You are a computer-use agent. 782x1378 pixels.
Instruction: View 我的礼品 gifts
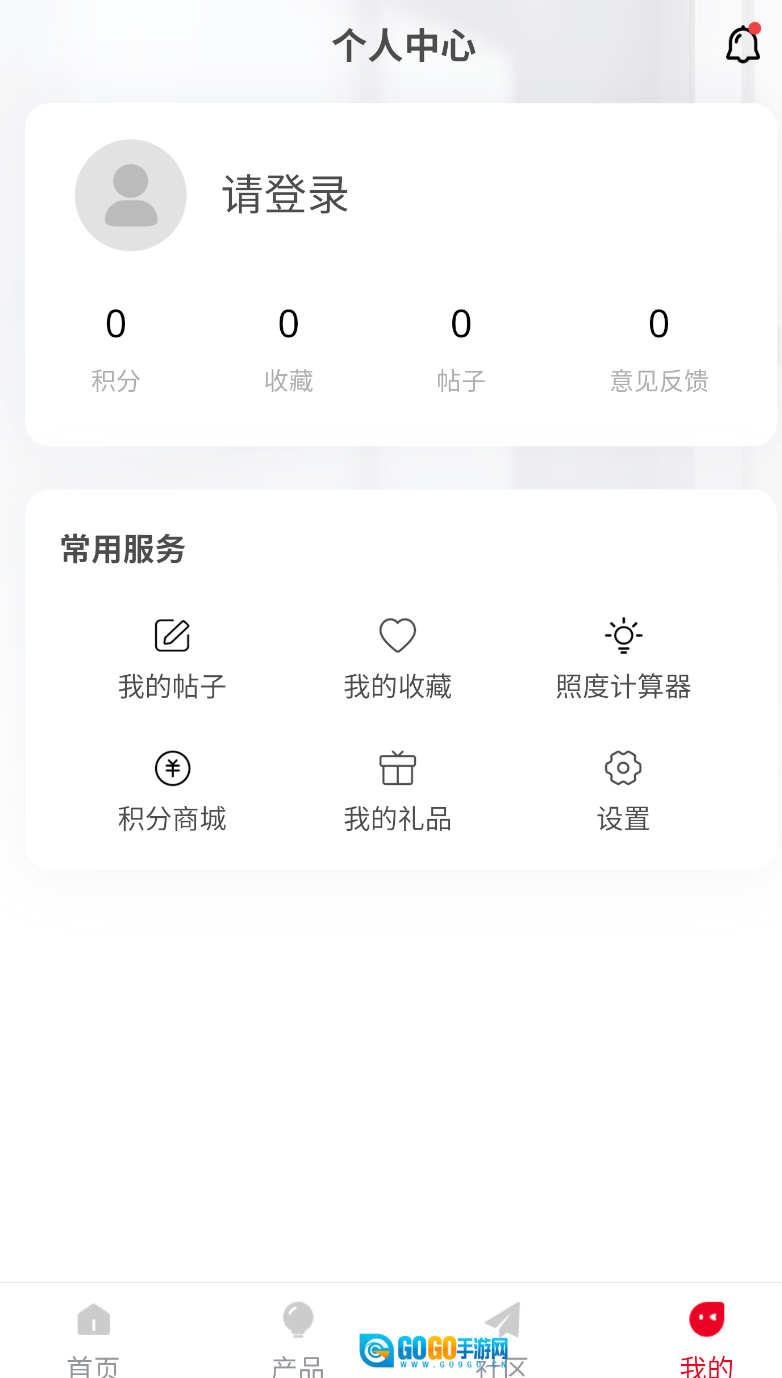pos(397,792)
